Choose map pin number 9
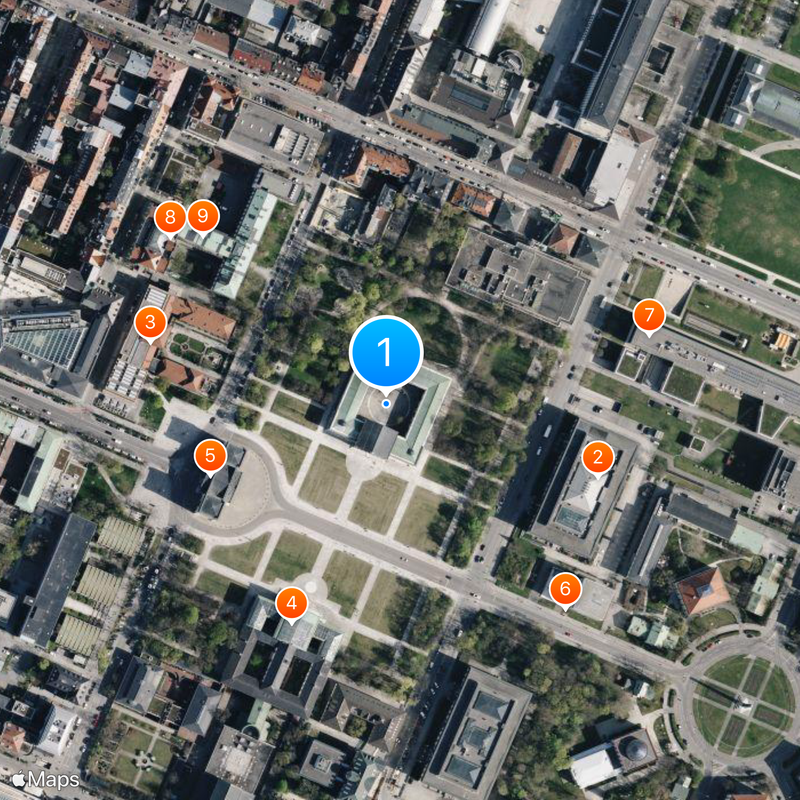 203,214
